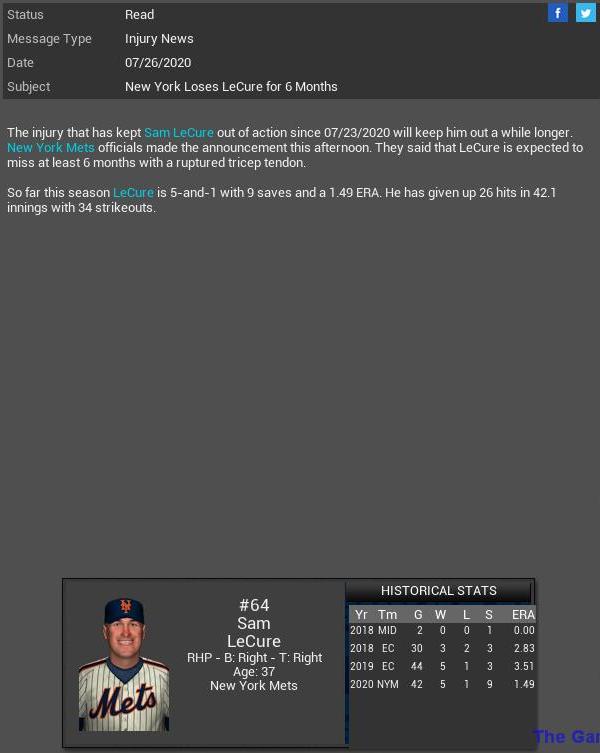Viewport: 600px width, 753px height.
Task: Share this news on Facebook
Action: 558,13
